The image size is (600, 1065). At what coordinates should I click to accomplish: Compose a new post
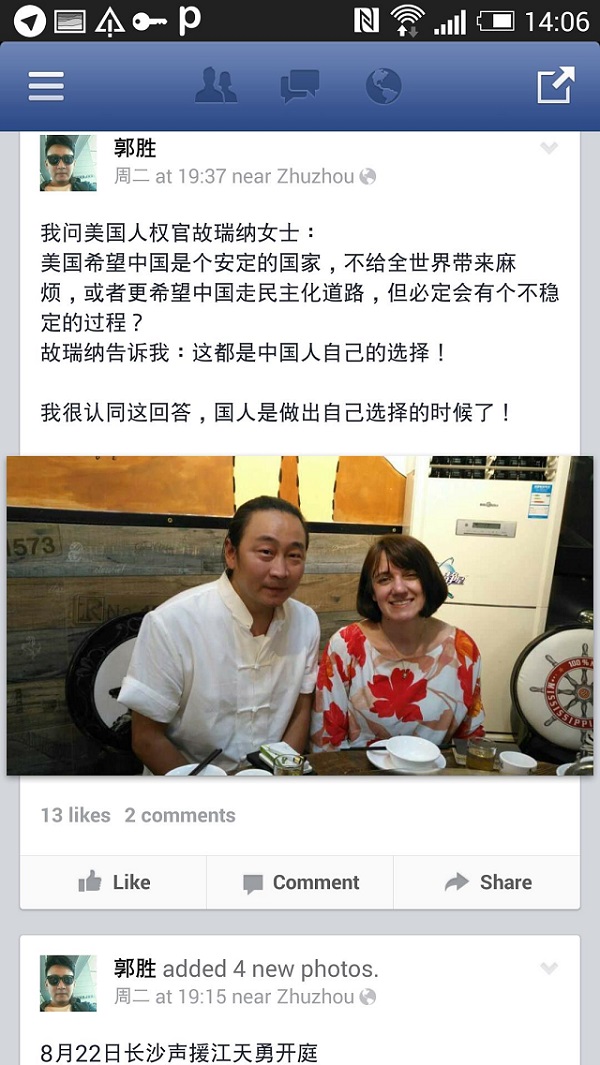click(x=556, y=86)
